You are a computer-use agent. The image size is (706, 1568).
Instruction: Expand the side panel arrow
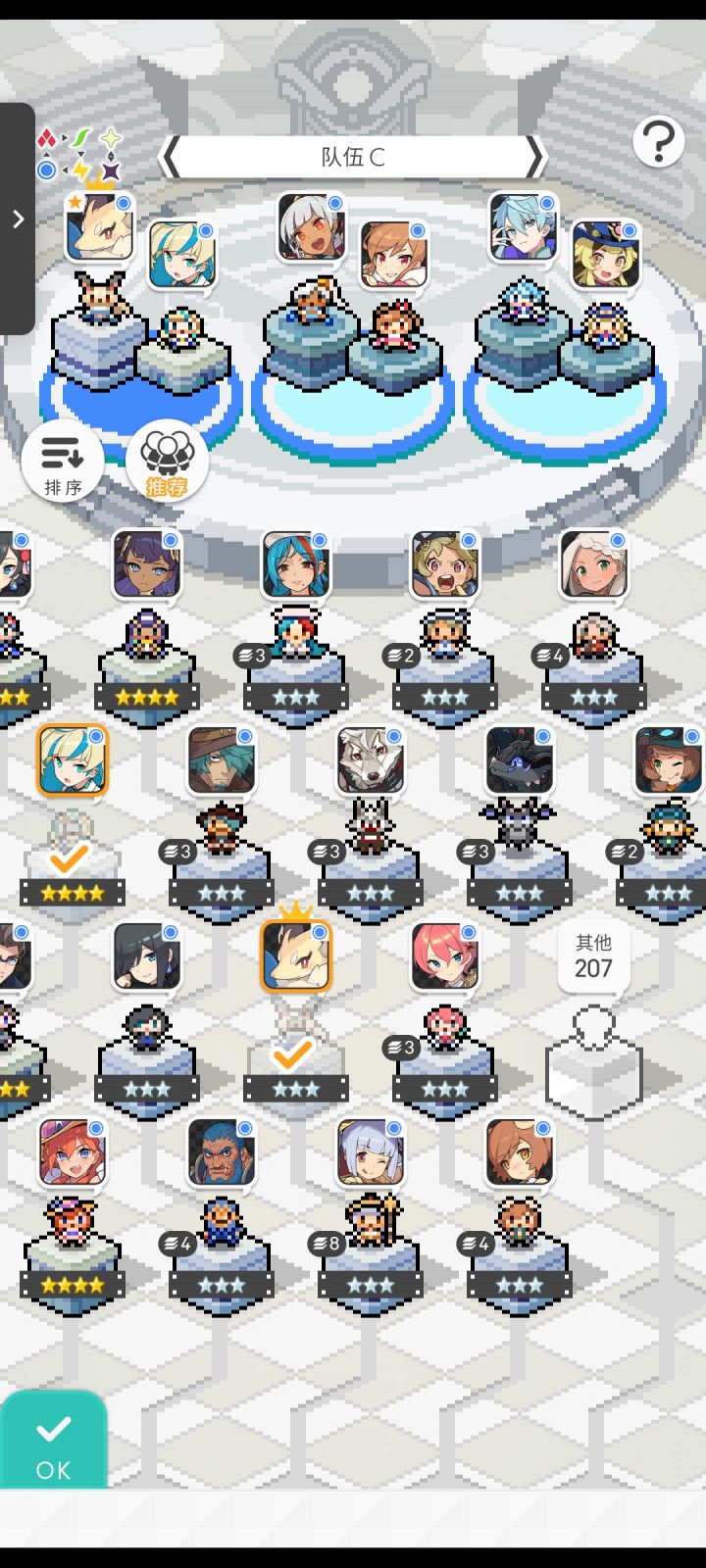[x=18, y=220]
